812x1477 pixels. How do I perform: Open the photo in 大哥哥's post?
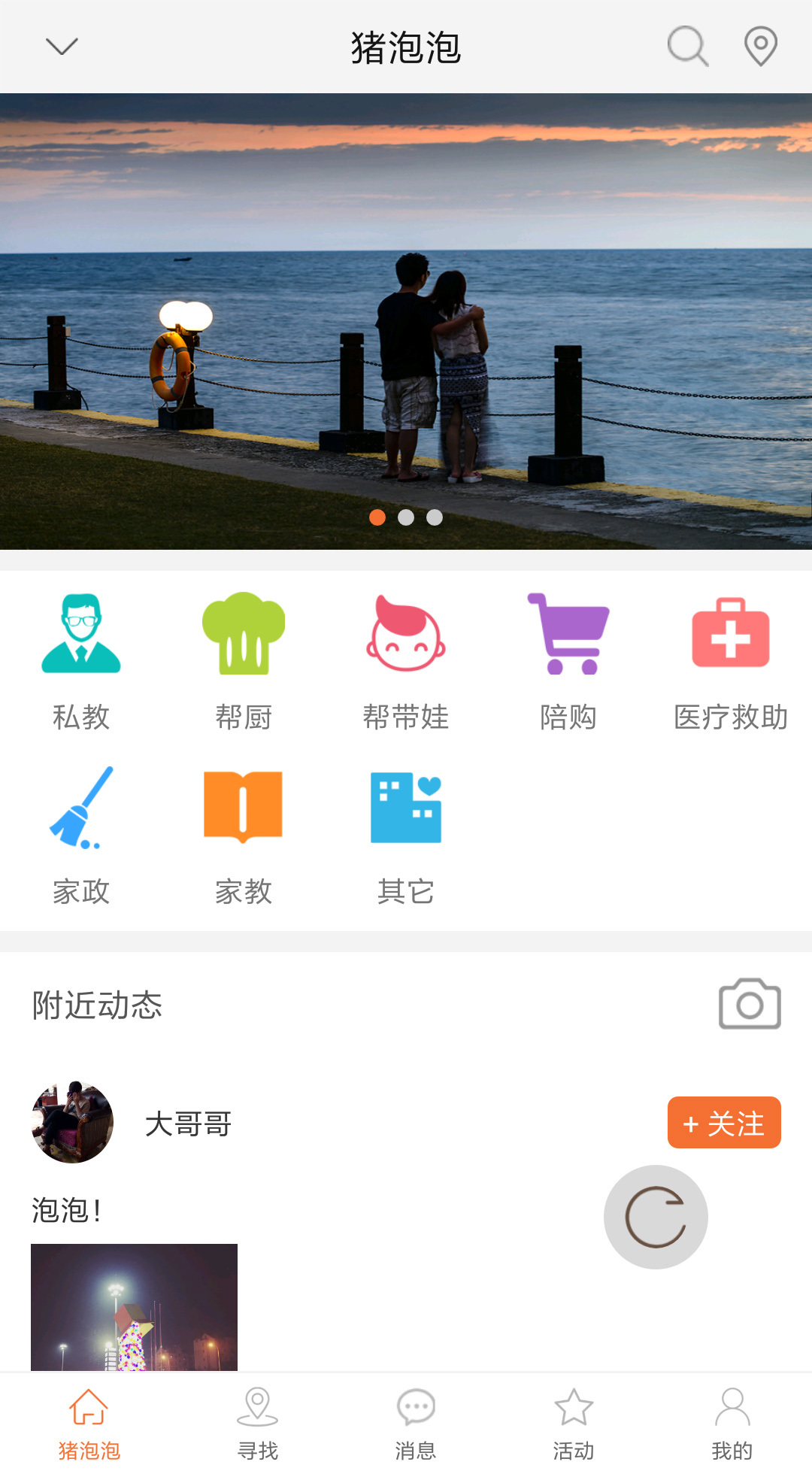pyautogui.click(x=134, y=1307)
